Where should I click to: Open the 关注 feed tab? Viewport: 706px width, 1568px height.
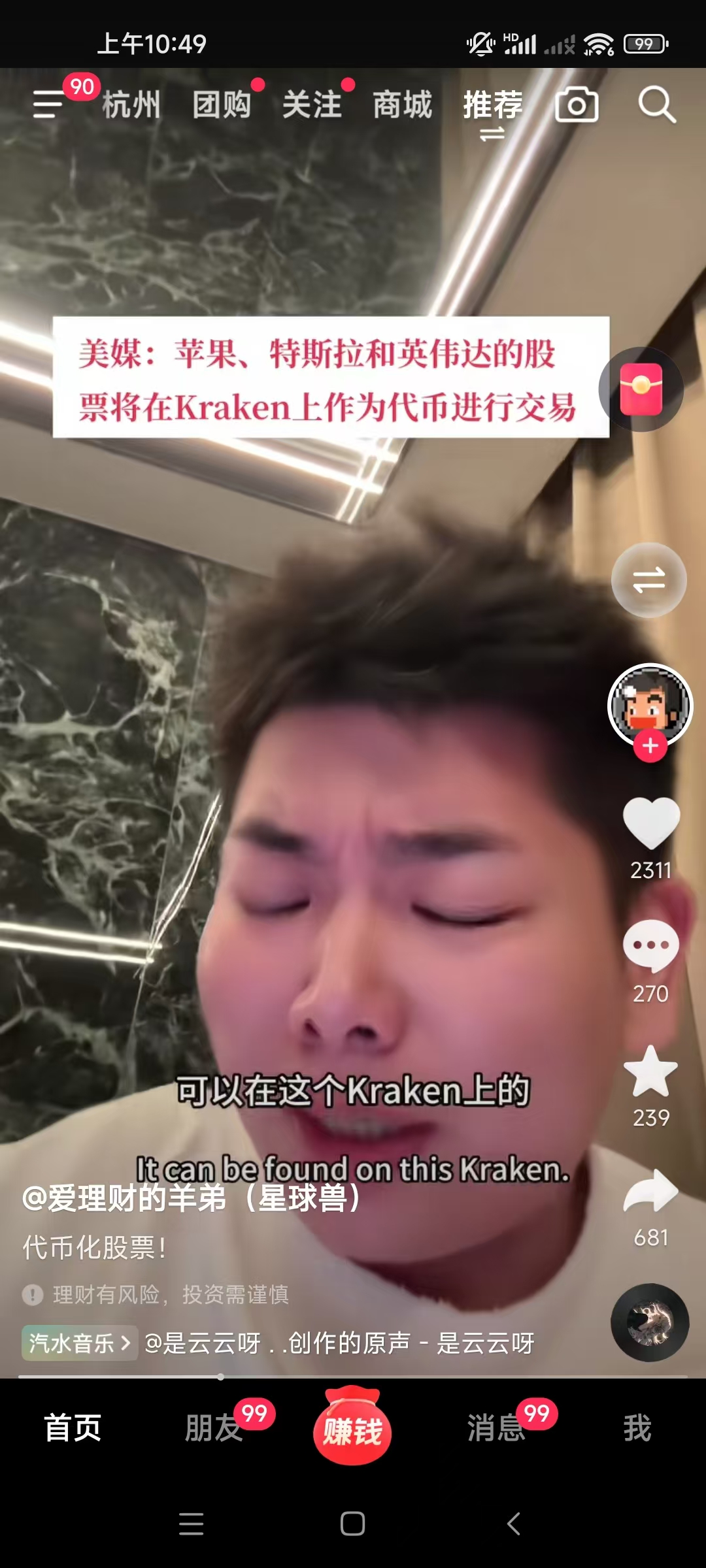click(x=312, y=105)
